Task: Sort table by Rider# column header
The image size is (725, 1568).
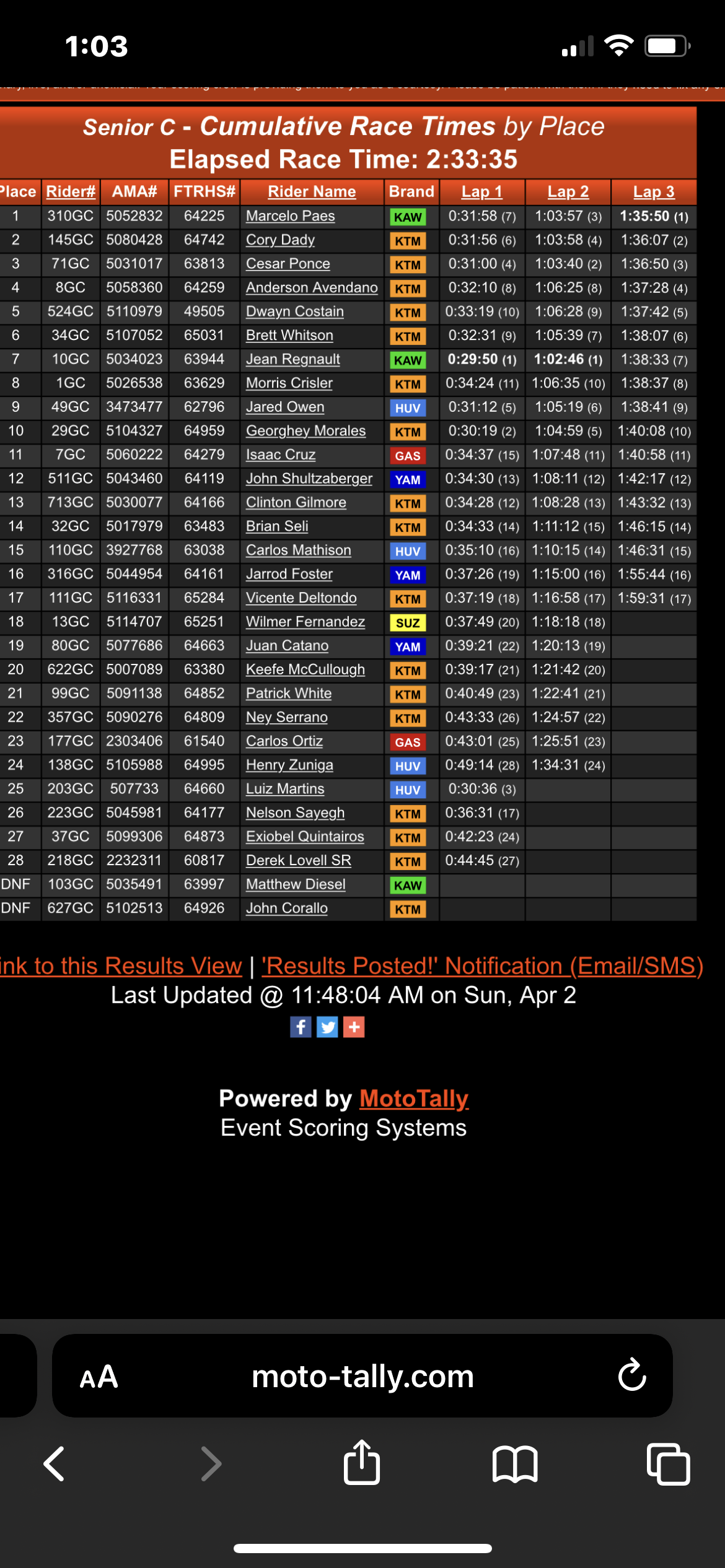Action: [71, 192]
